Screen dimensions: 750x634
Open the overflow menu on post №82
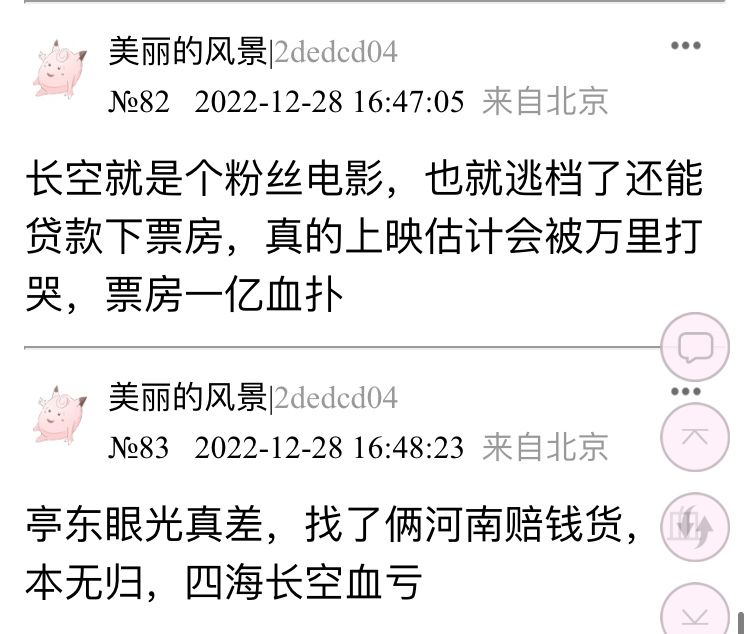pos(685,45)
